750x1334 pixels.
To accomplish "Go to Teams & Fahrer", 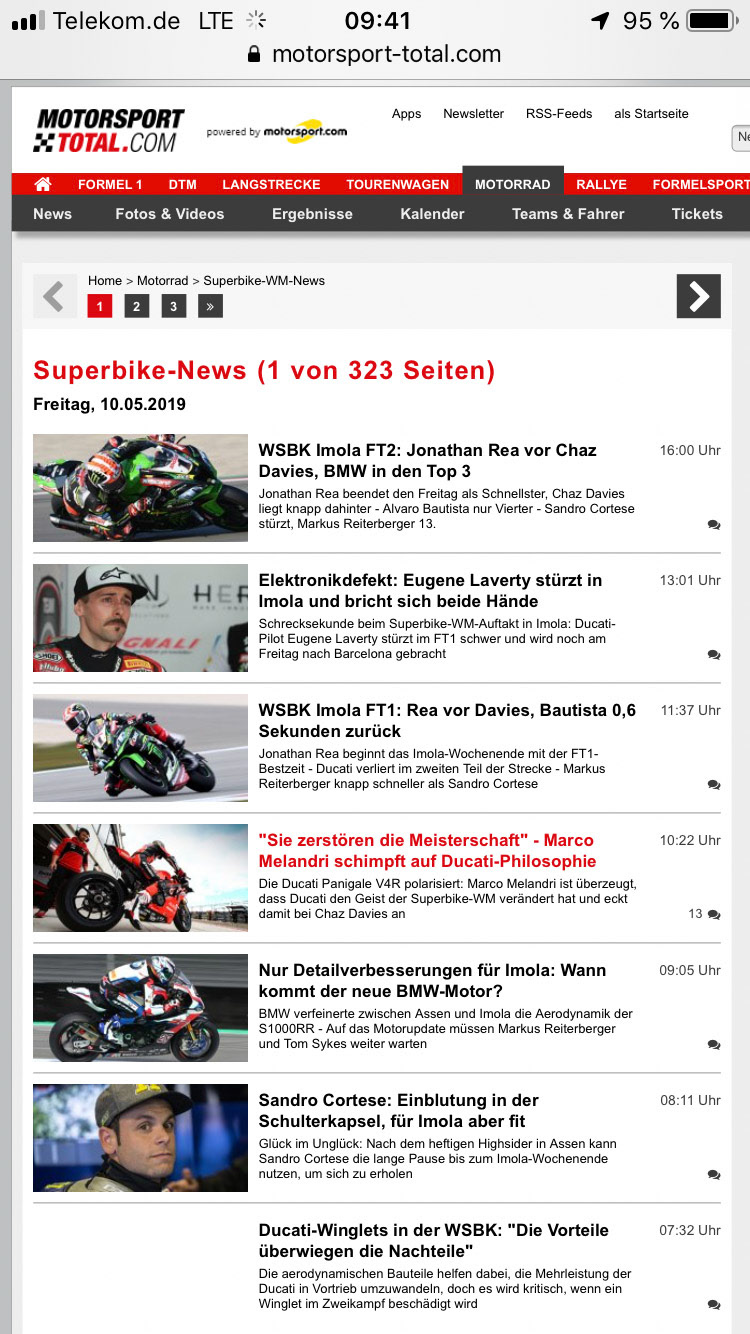I will (x=568, y=213).
